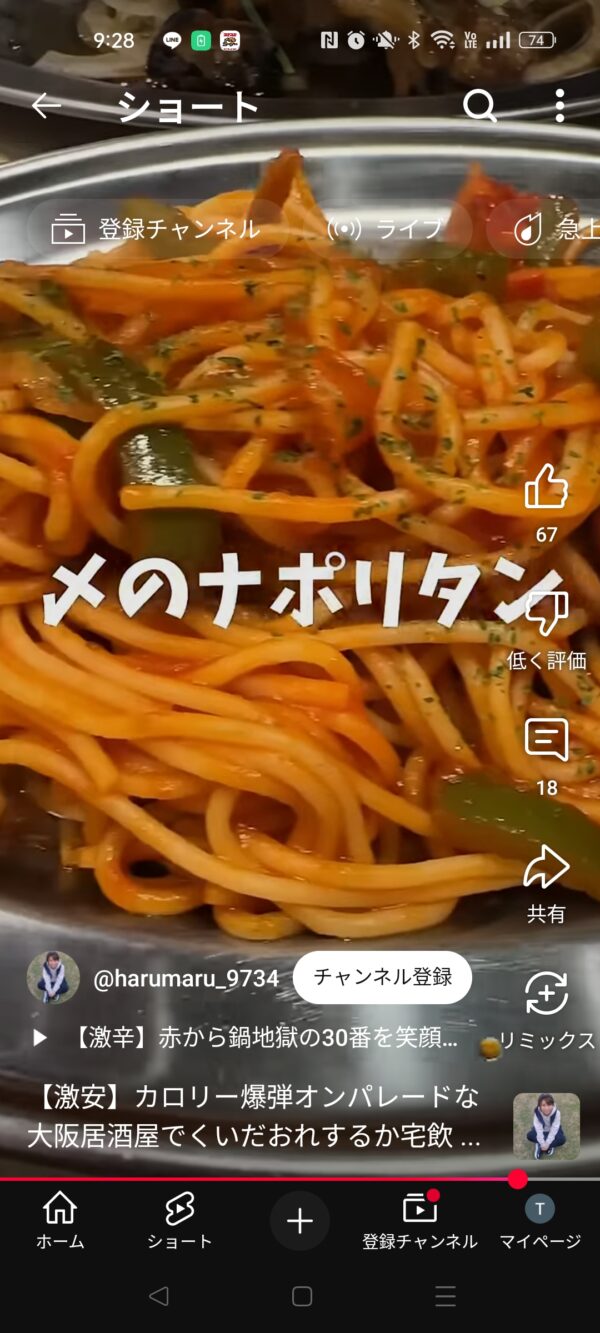Select the 登録チャンネル chip at top
Image resolution: width=600 pixels, height=1333 pixels.
pyautogui.click(x=157, y=229)
